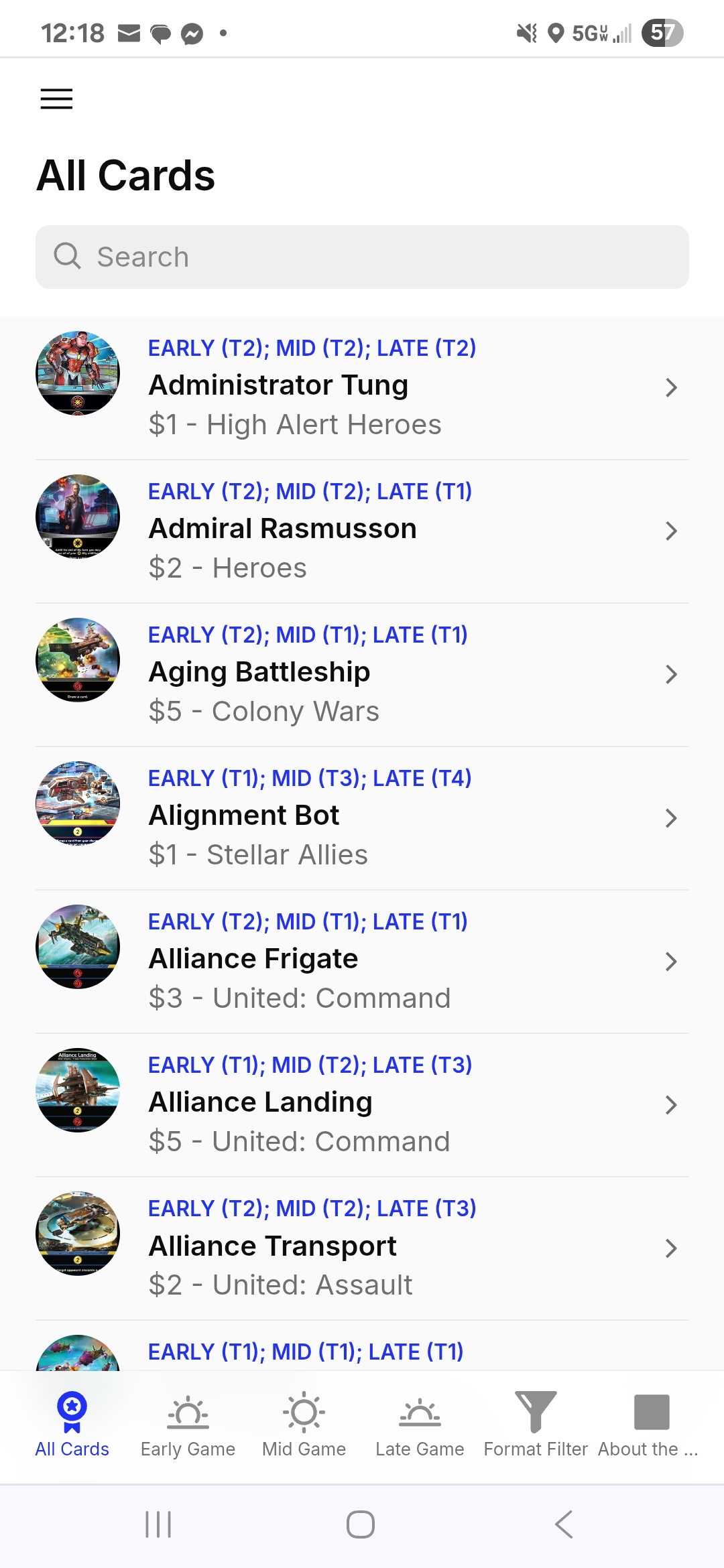Select the Alignment Bot card
724x1568 pixels.
tap(362, 817)
